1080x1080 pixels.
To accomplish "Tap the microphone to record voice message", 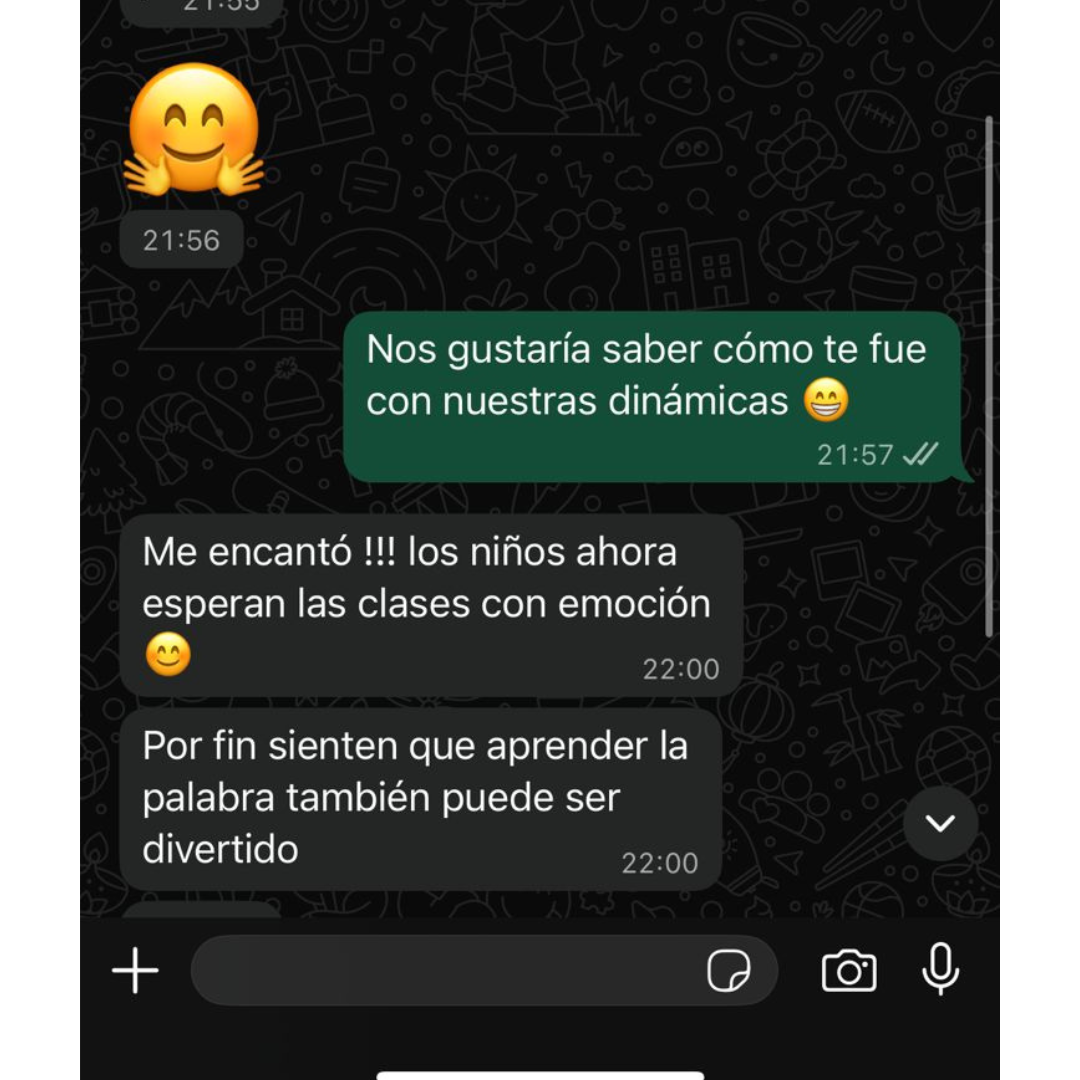I will click(940, 969).
